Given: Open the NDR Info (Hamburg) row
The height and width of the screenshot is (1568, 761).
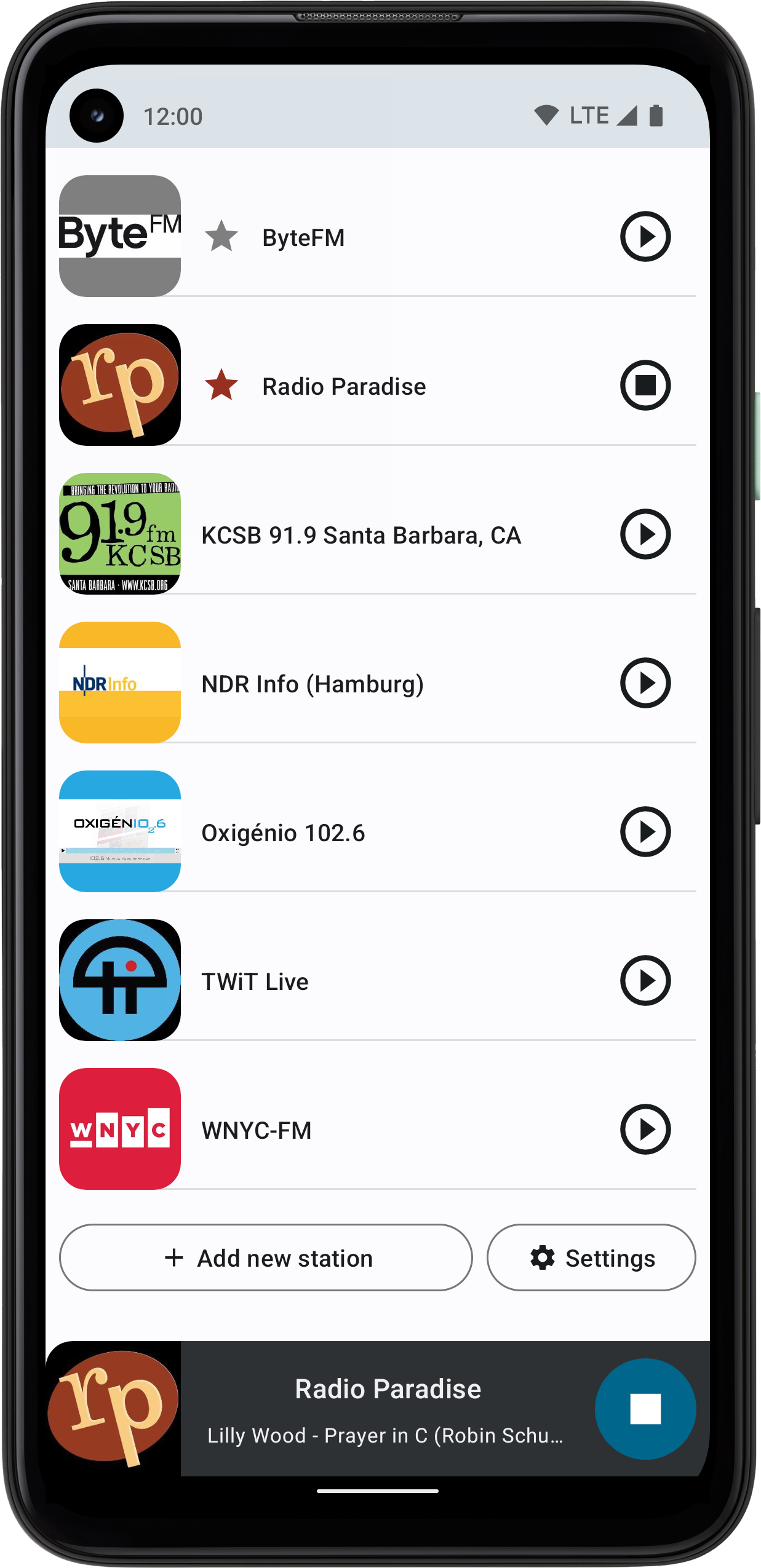Looking at the screenshot, I should [313, 684].
